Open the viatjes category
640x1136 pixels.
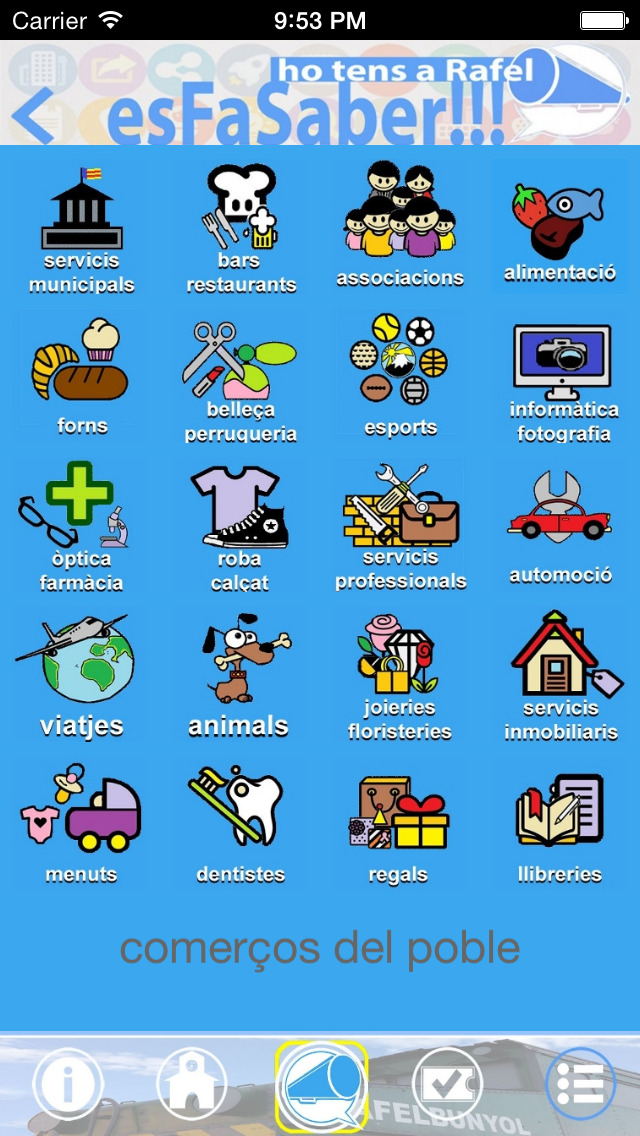point(81,676)
